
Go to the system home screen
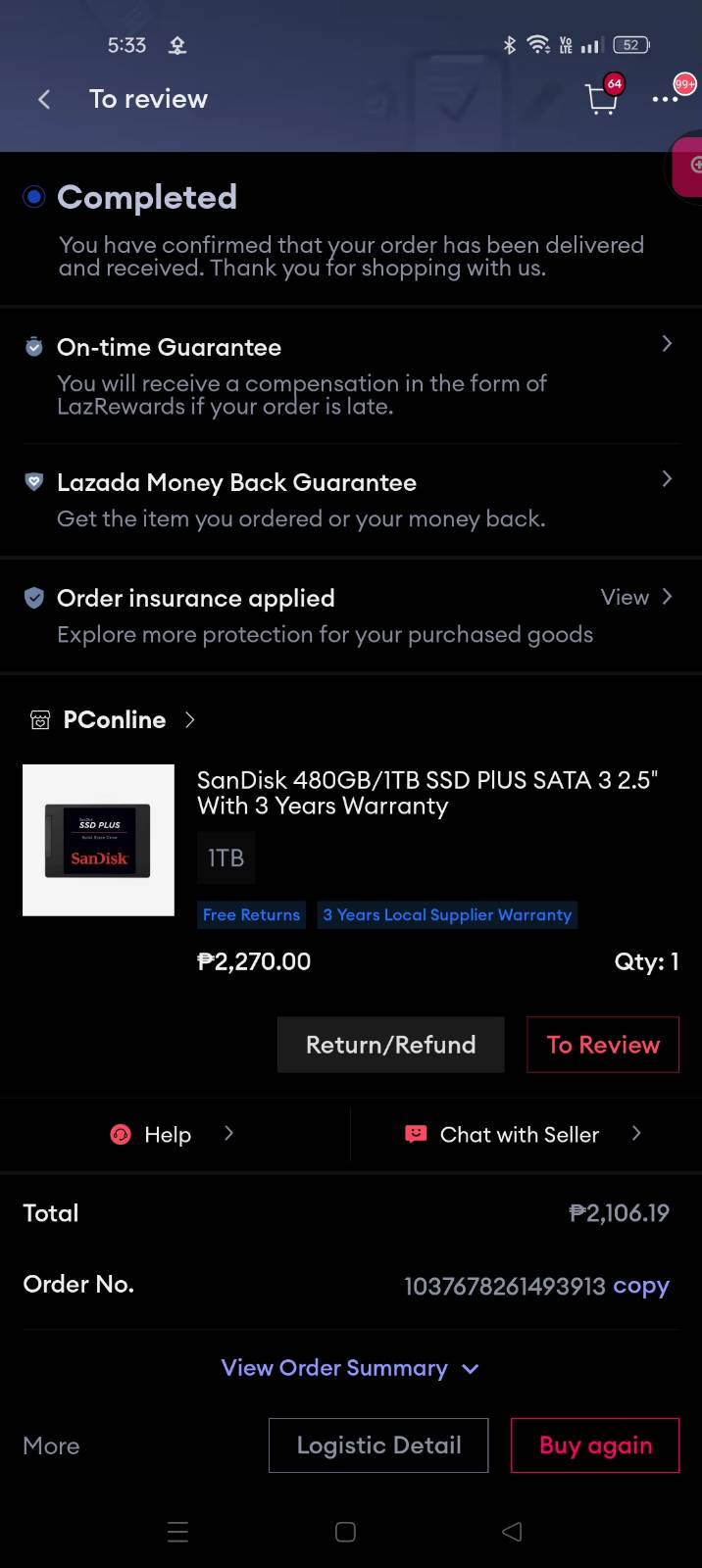point(345,1532)
